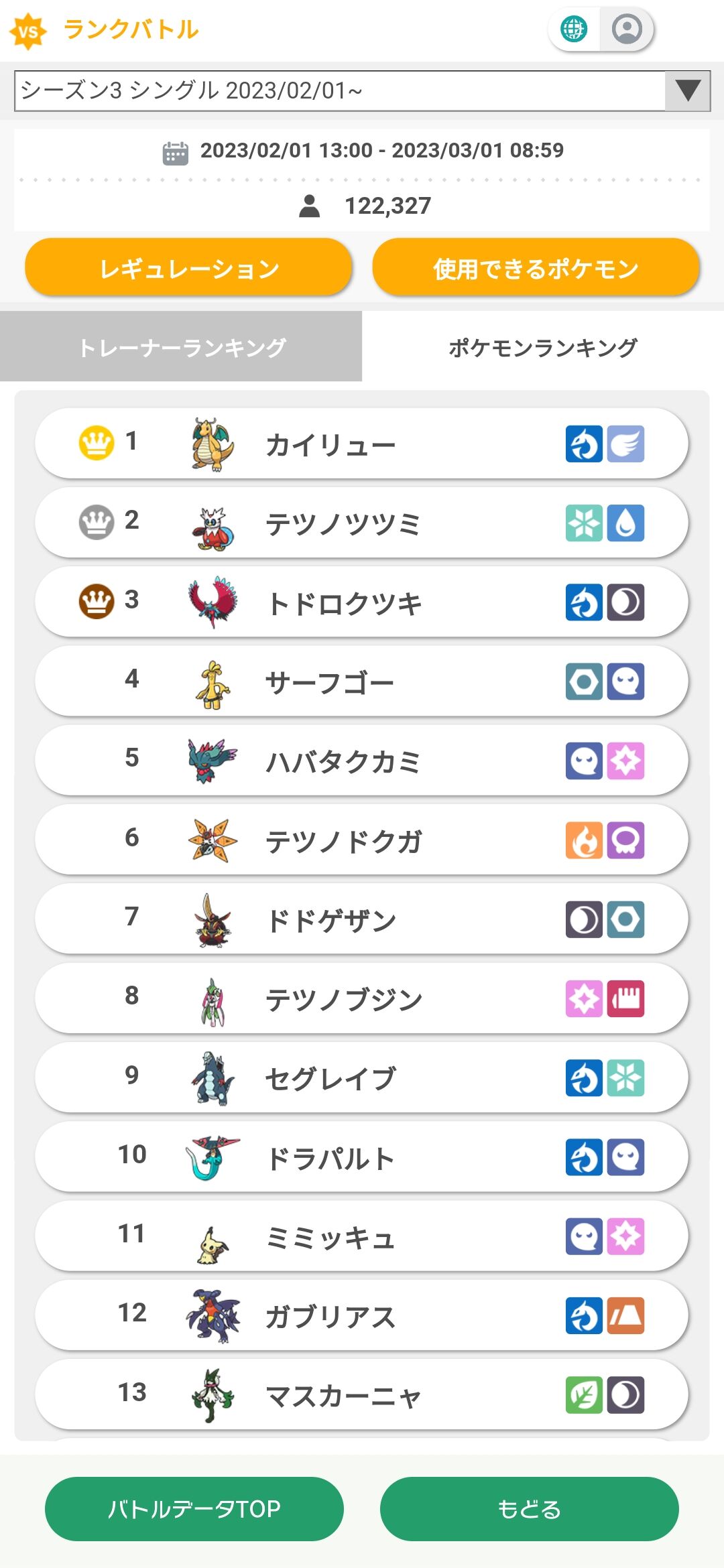This screenshot has height=1568, width=724.
Task: Open rank 2 テツノツツミ details
Action: coord(362,522)
